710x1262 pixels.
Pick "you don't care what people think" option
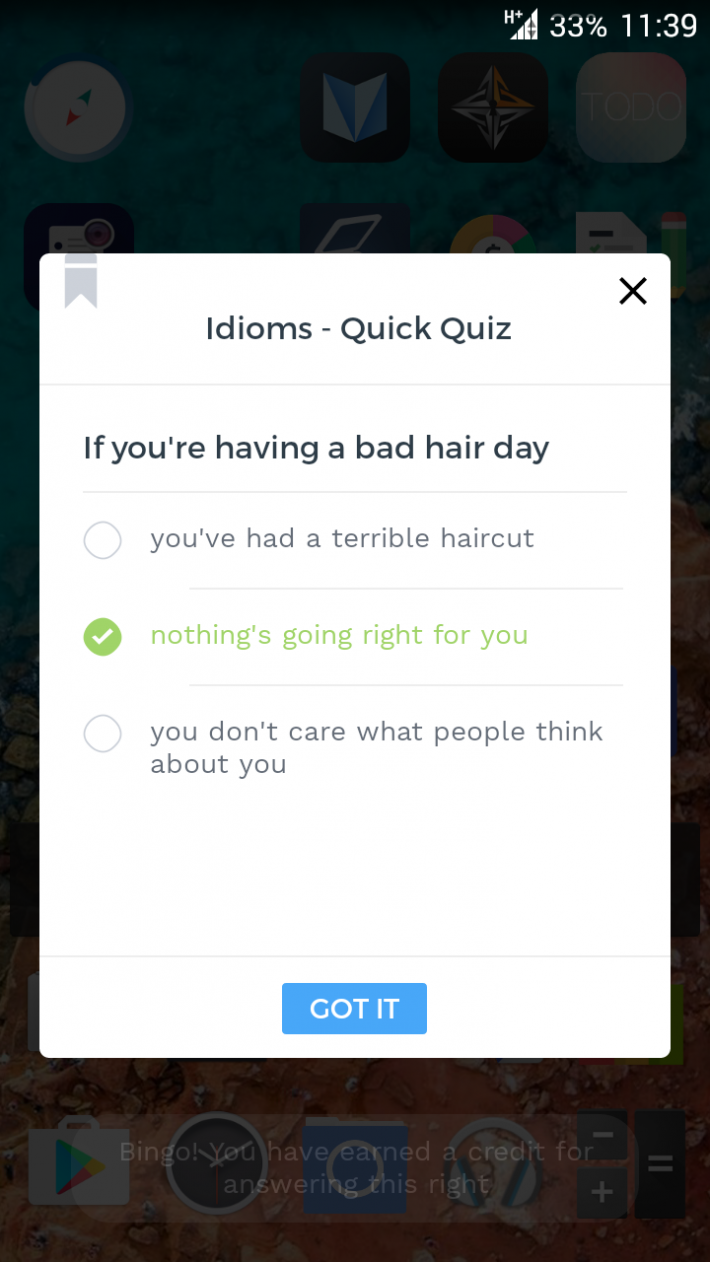pos(103,734)
